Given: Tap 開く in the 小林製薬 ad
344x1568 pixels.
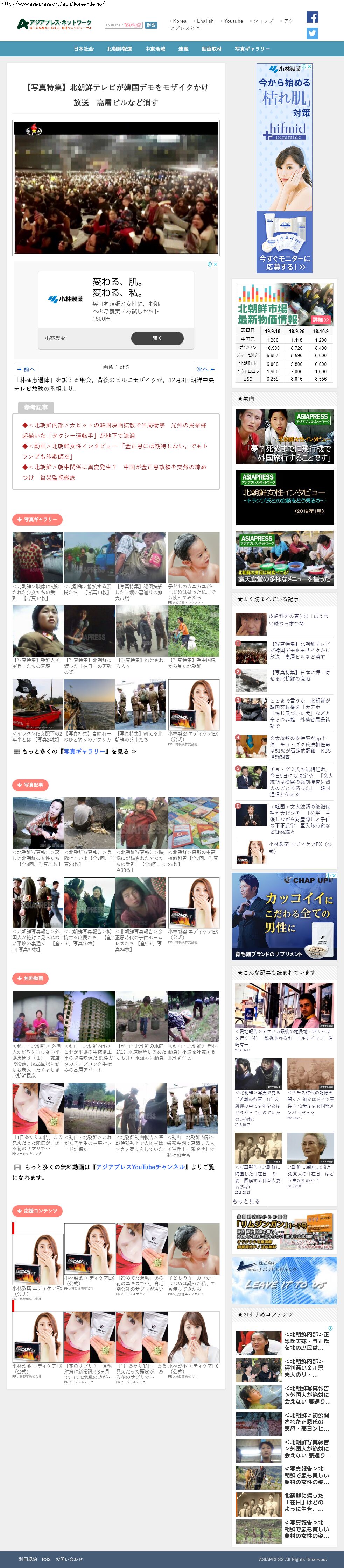Looking at the screenshot, I should [x=157, y=338].
